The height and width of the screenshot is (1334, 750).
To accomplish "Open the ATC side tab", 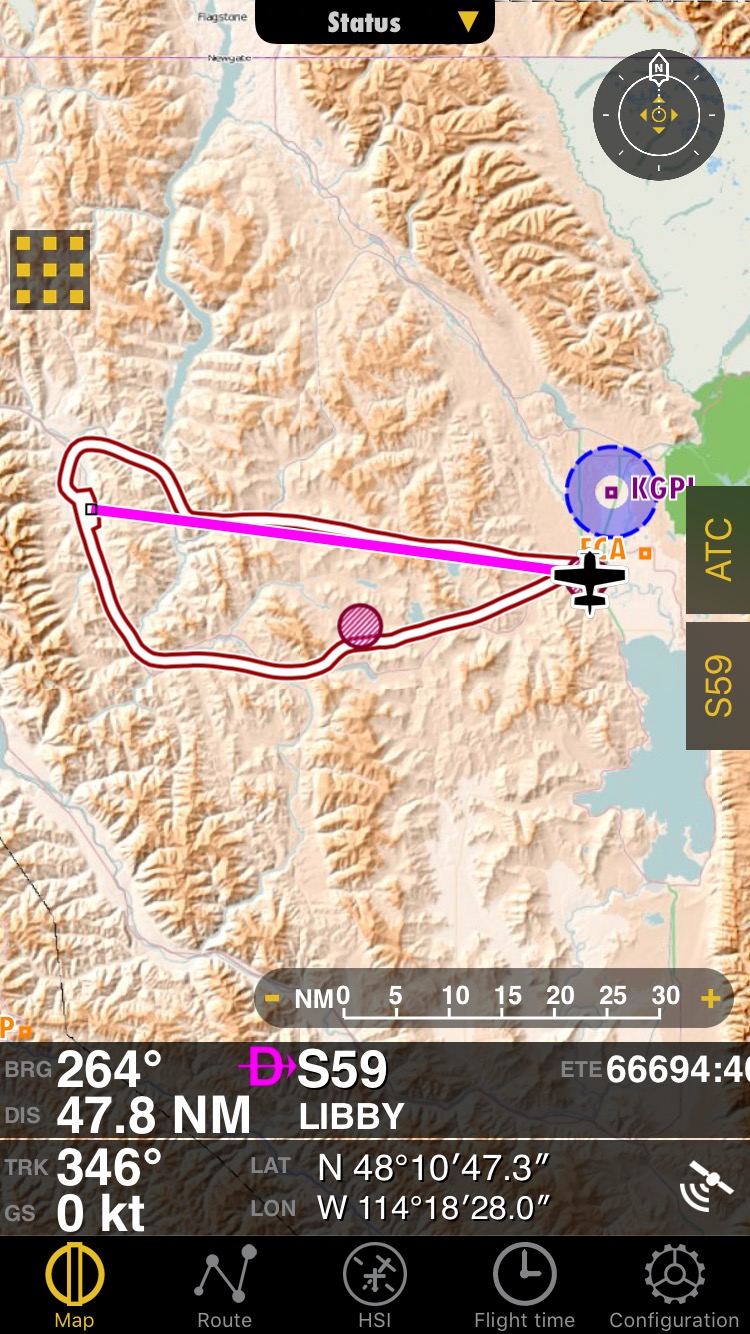I will pyautogui.click(x=718, y=550).
